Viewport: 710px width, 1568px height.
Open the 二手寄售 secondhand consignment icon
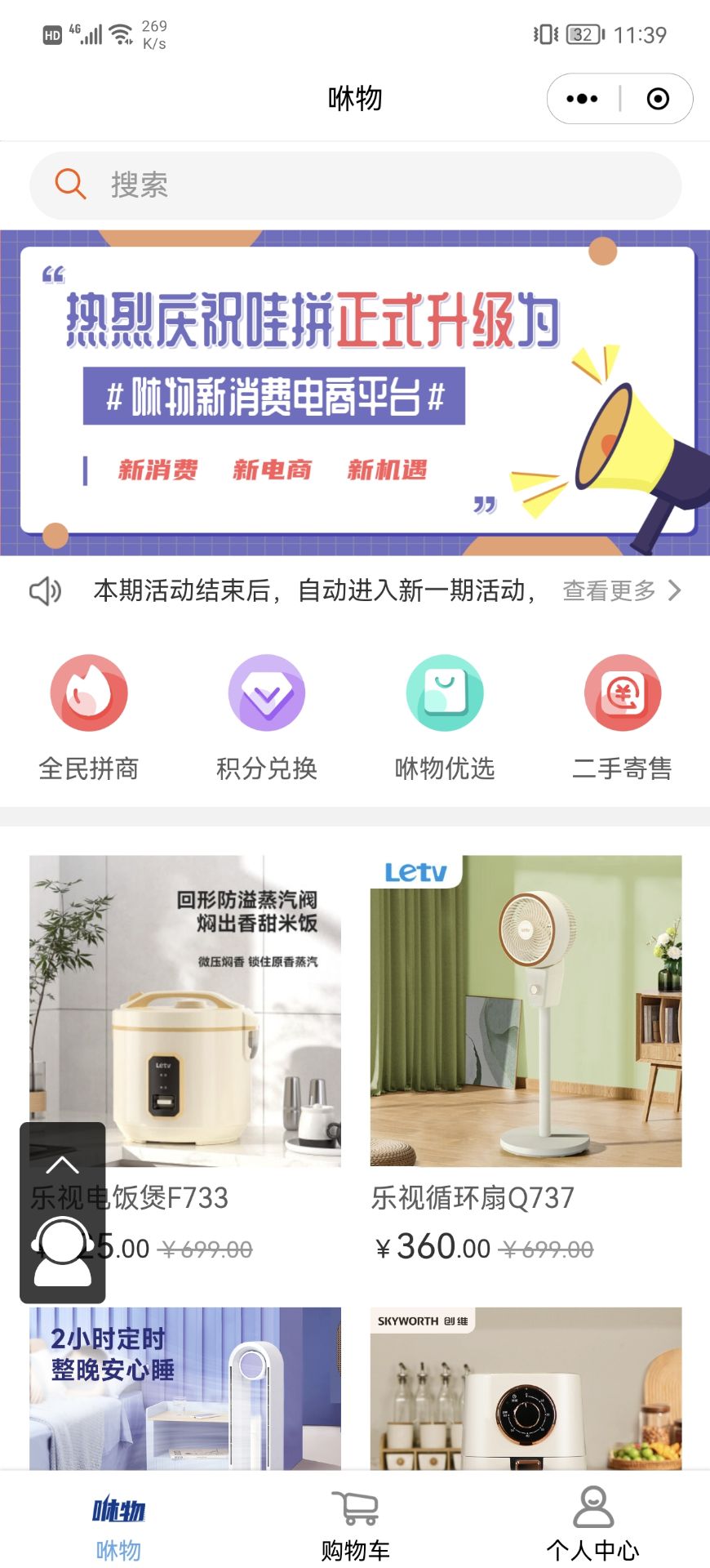pyautogui.click(x=622, y=693)
